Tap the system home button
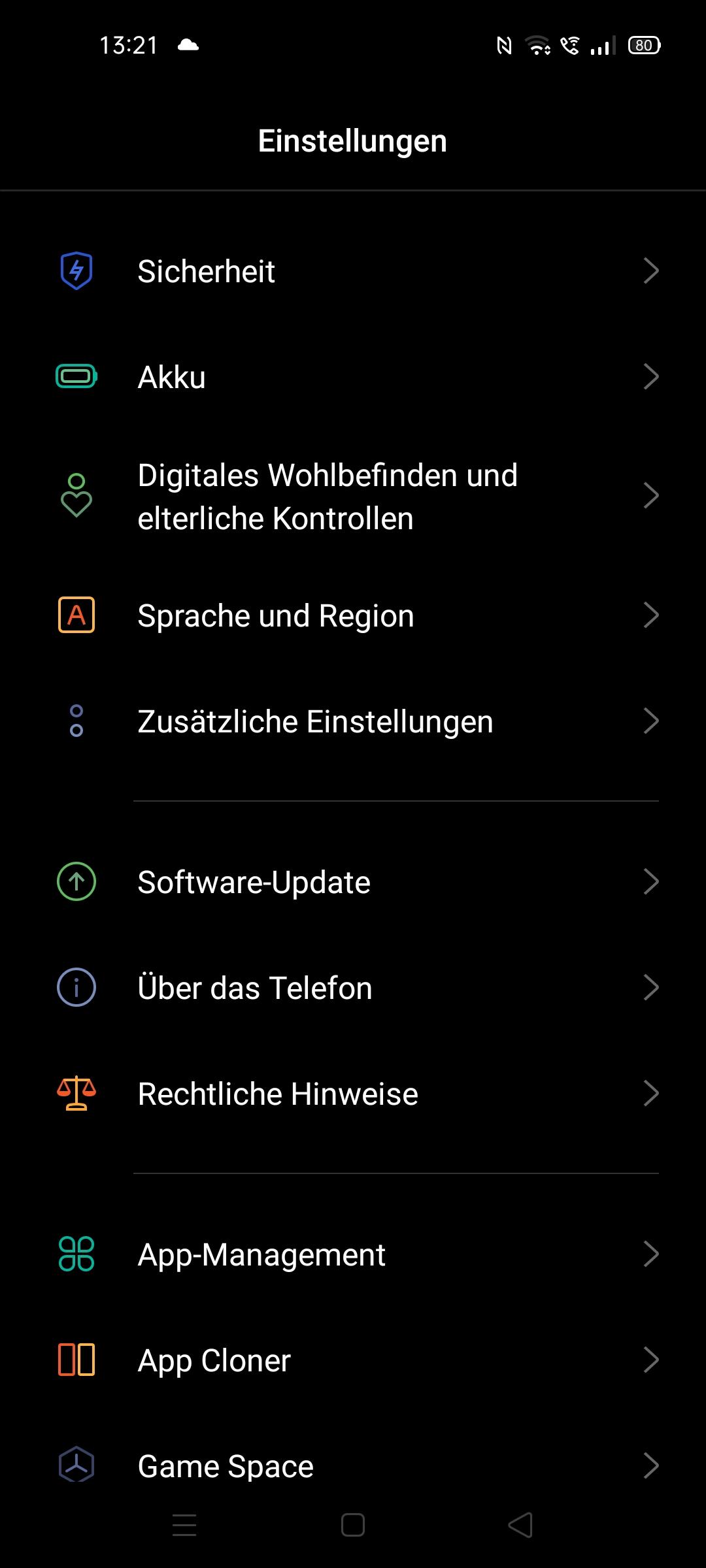The image size is (706, 1568). pyautogui.click(x=353, y=1526)
